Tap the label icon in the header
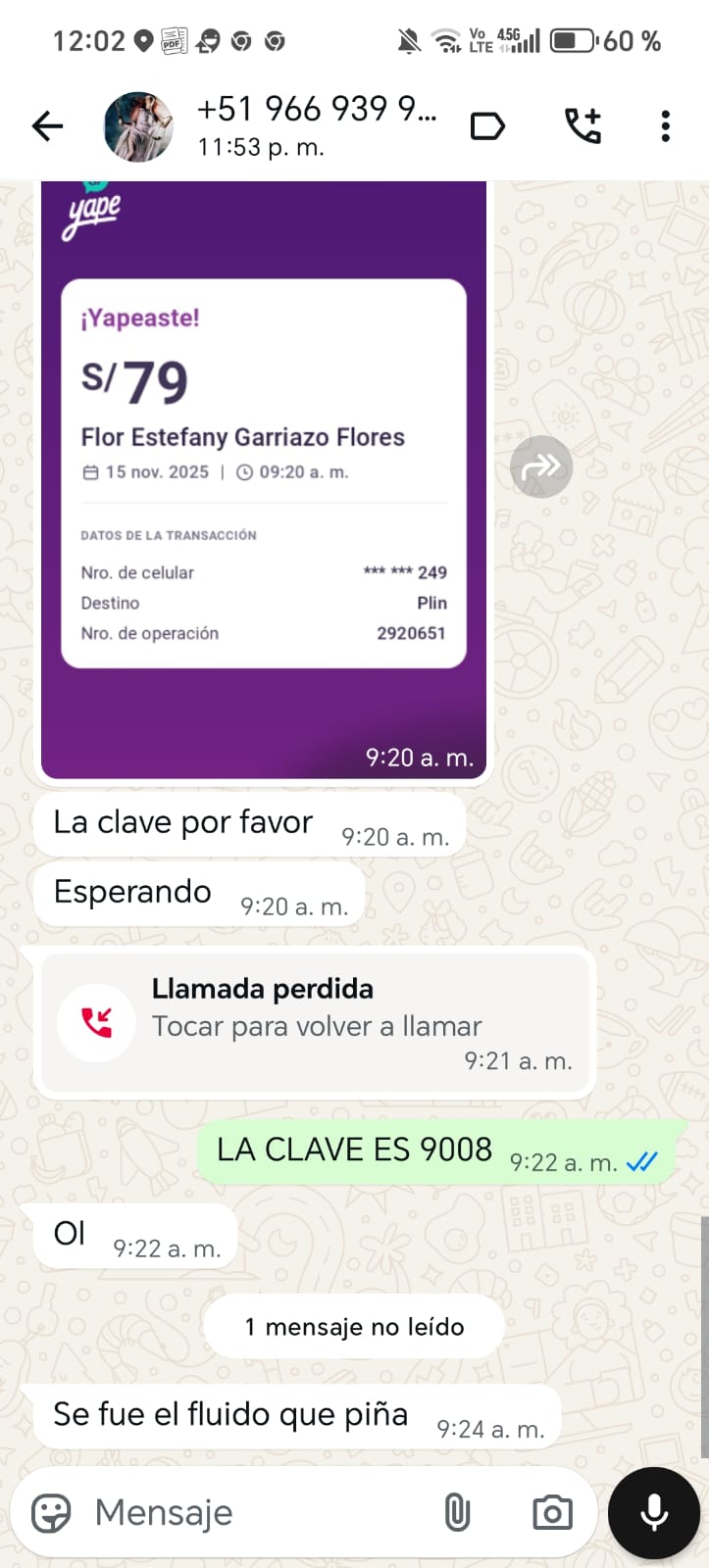709x1568 pixels. pos(487,126)
